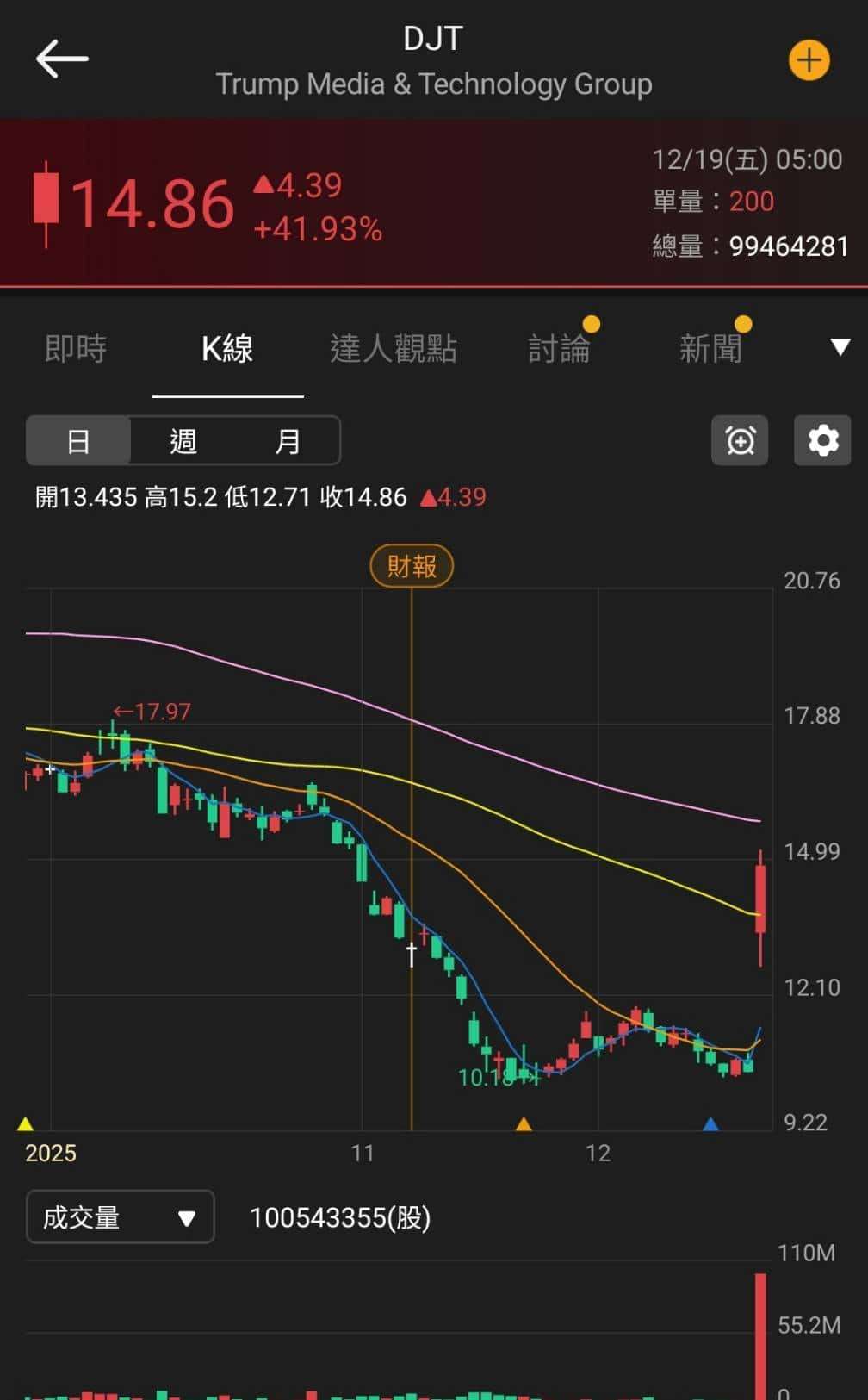Switch chart period back to 日 daily
868x1400 pixels.
tap(78, 440)
